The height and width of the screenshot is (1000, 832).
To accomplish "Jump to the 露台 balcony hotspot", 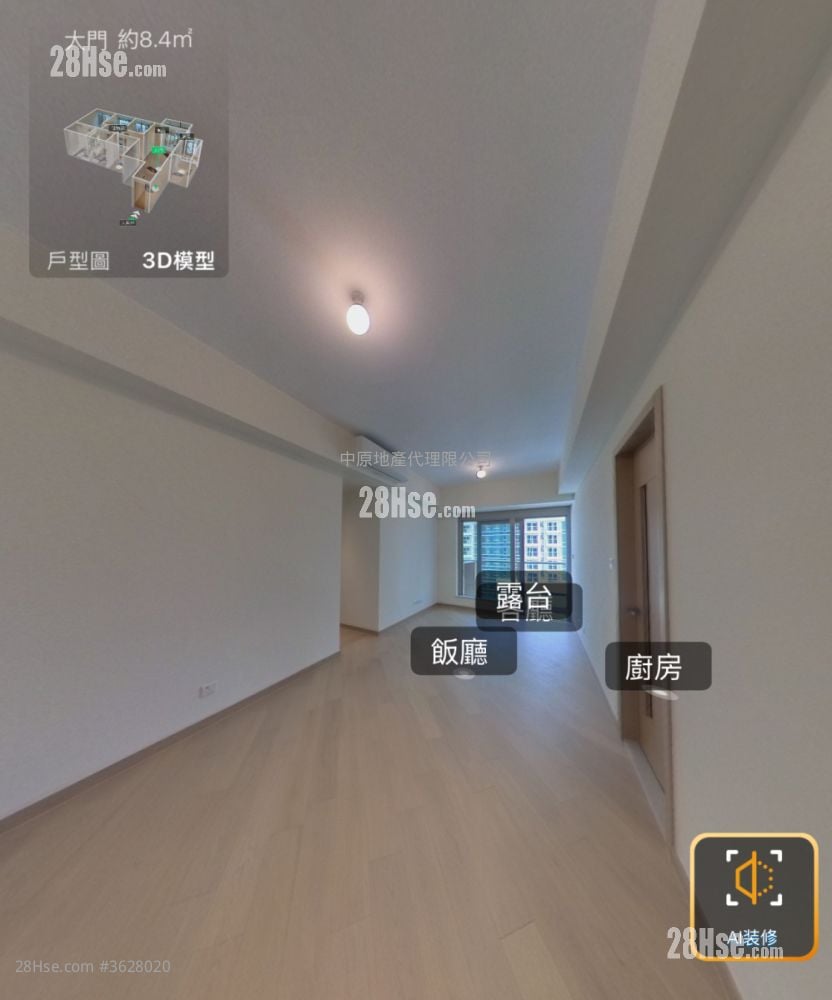I will [x=524, y=597].
